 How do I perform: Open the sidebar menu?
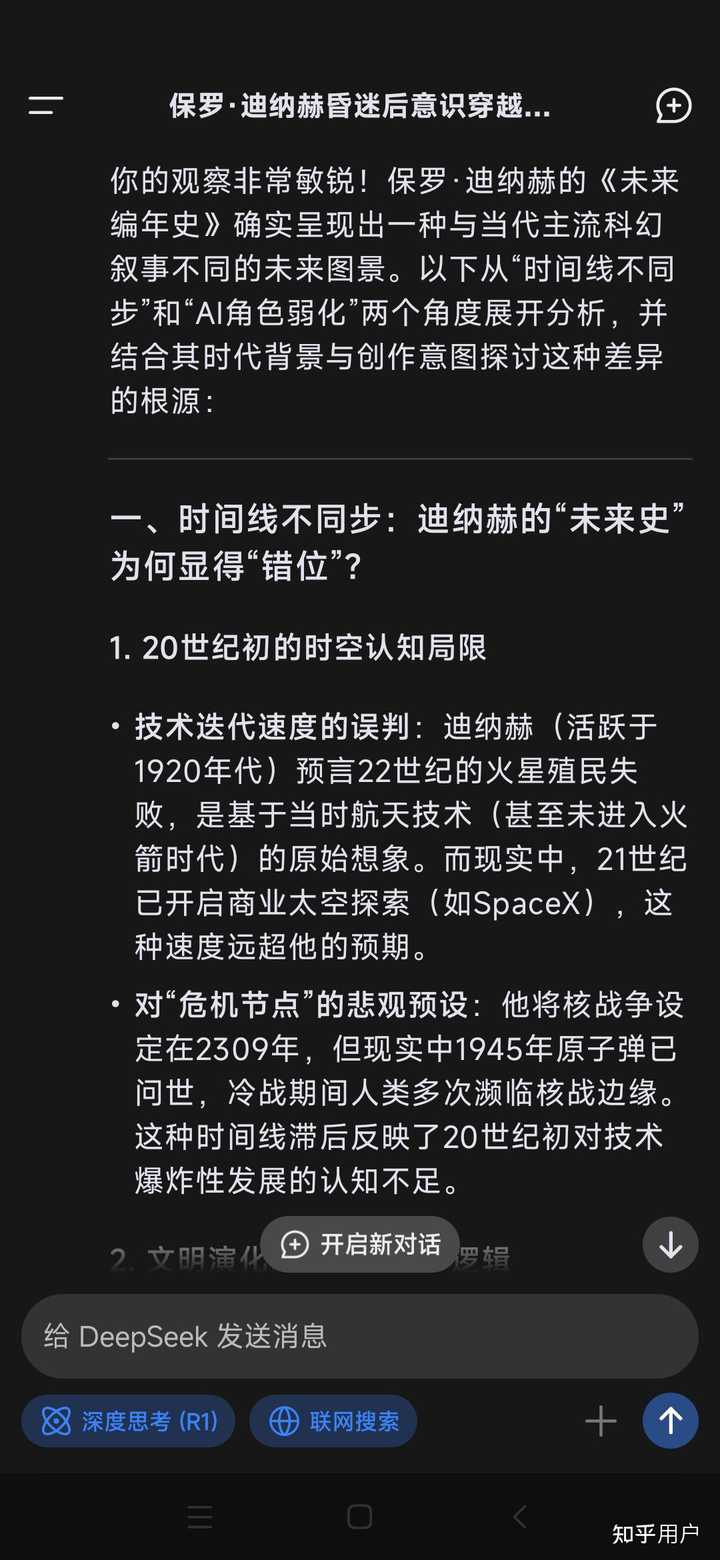click(x=46, y=105)
